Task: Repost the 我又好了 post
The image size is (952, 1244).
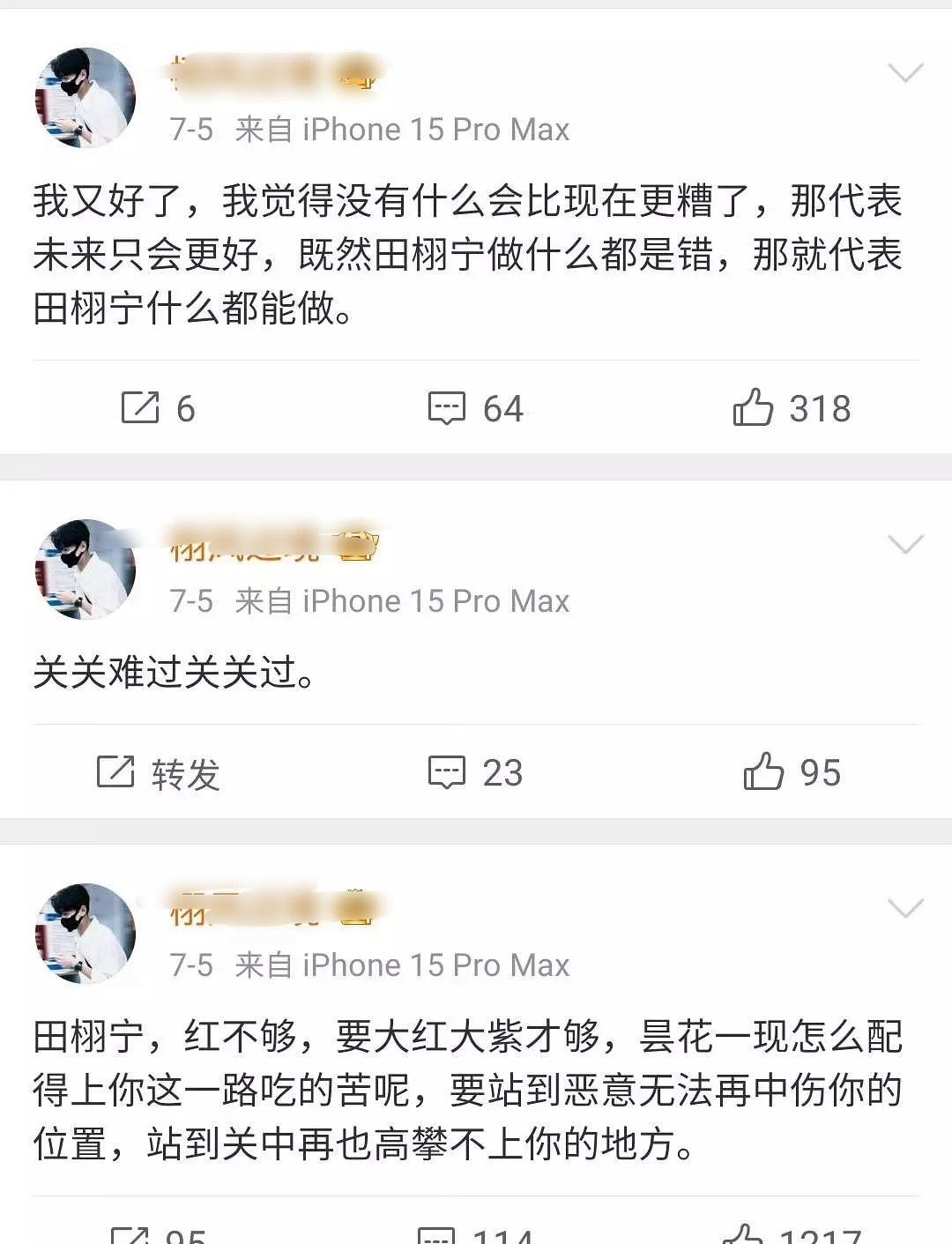Action: click(x=157, y=408)
